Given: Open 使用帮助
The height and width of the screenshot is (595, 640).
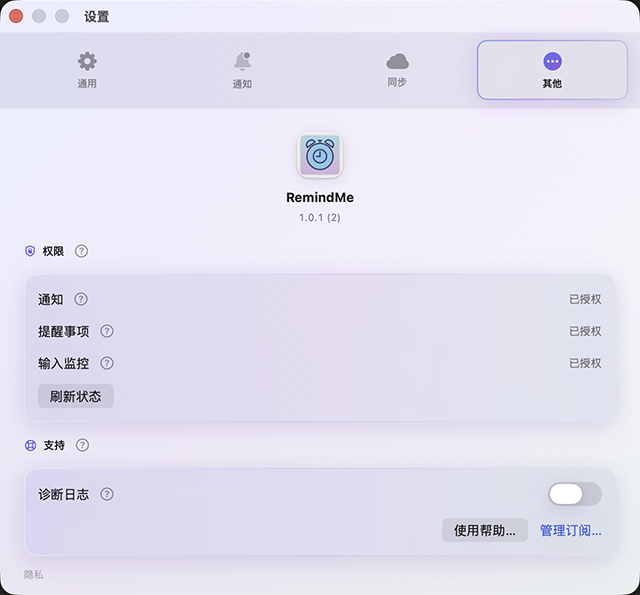Looking at the screenshot, I should coord(484,531).
